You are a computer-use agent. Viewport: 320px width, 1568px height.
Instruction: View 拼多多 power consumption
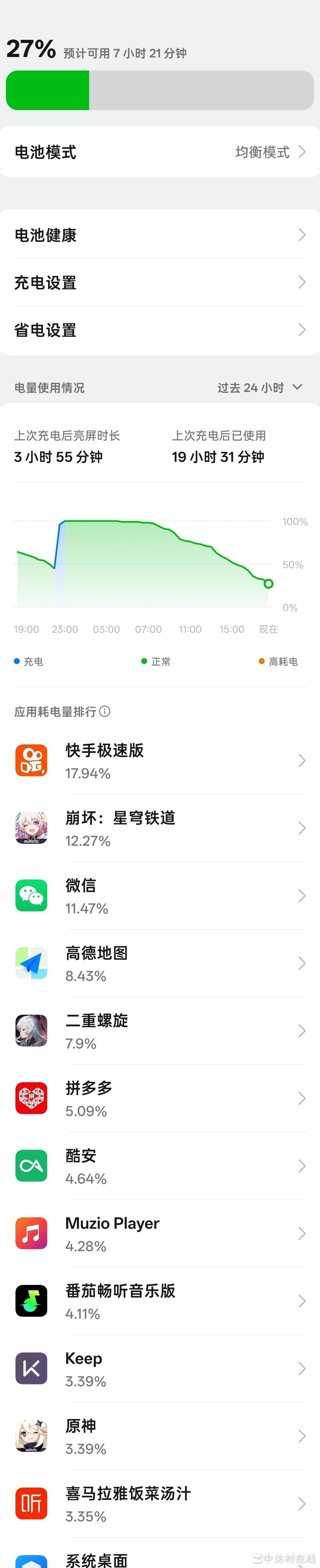pyautogui.click(x=159, y=1099)
